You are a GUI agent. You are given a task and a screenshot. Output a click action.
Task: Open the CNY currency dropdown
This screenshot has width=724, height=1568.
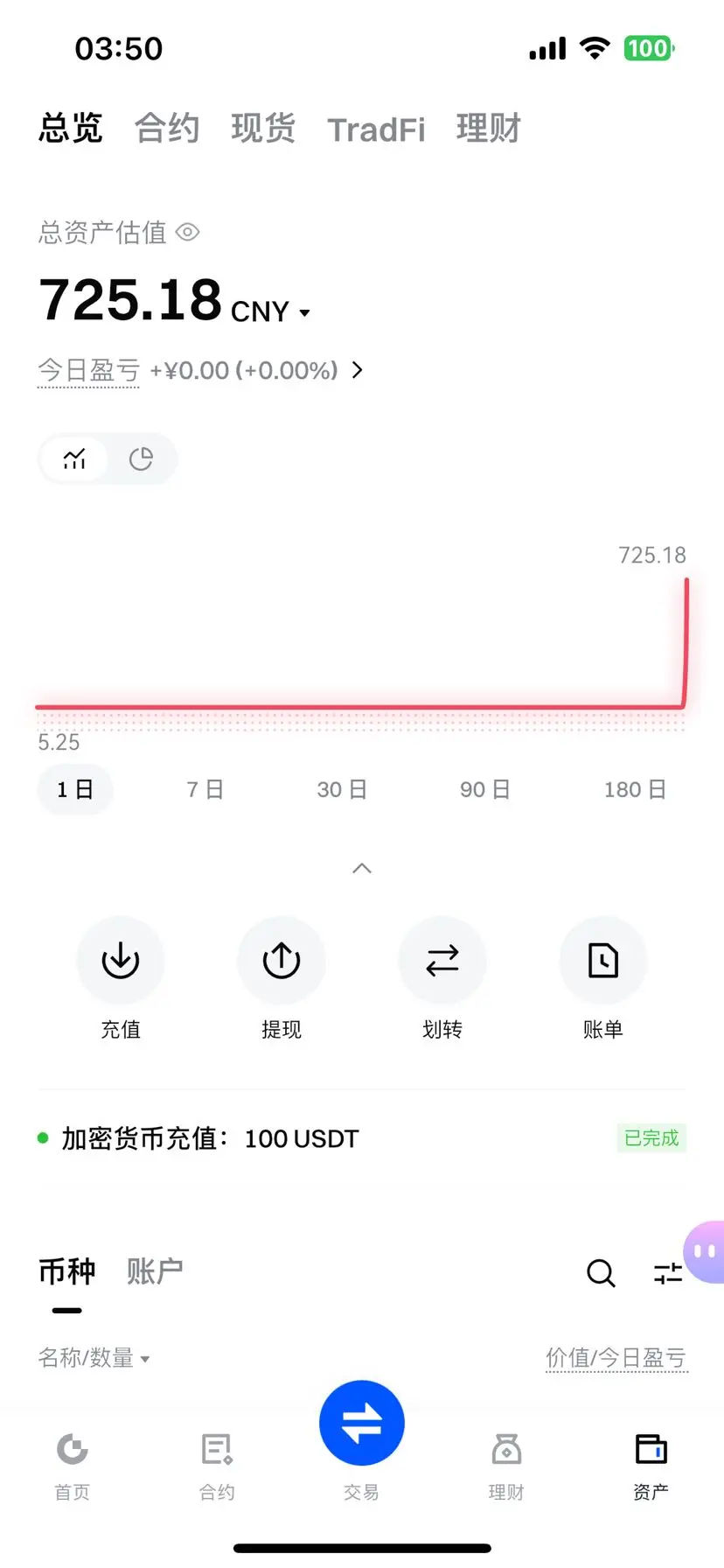point(270,311)
